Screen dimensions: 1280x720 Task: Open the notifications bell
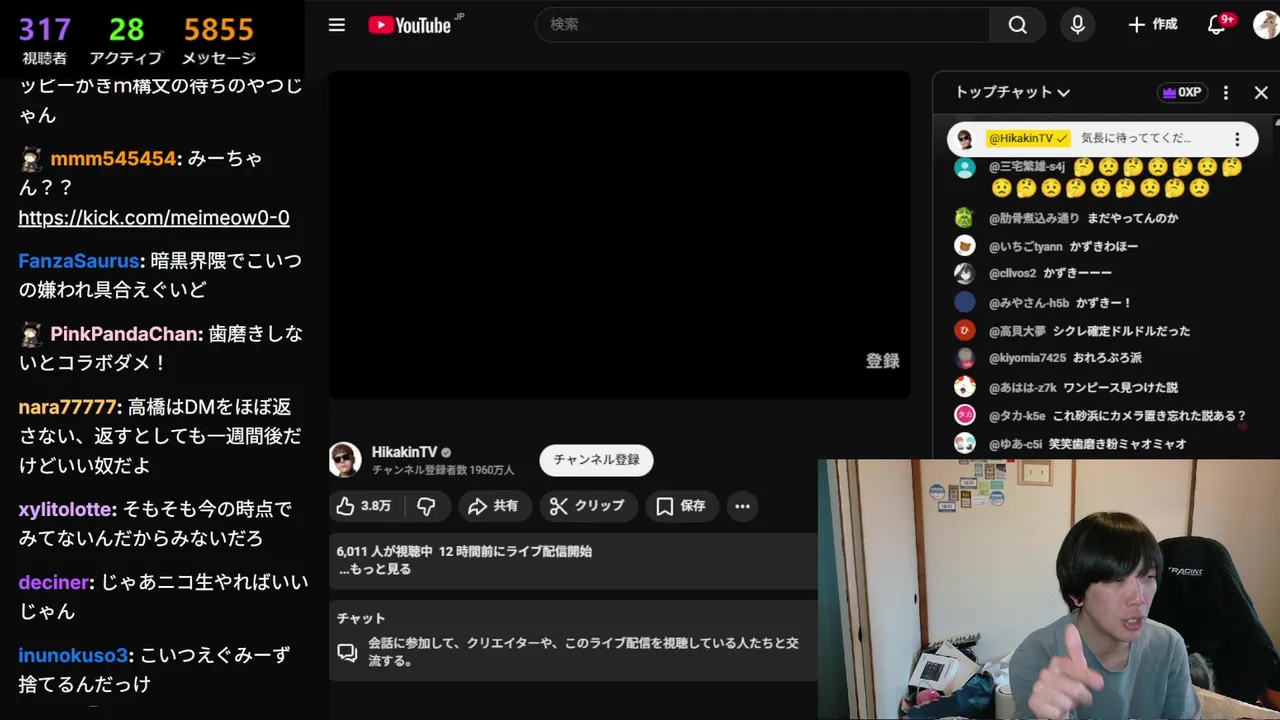[x=1217, y=25]
